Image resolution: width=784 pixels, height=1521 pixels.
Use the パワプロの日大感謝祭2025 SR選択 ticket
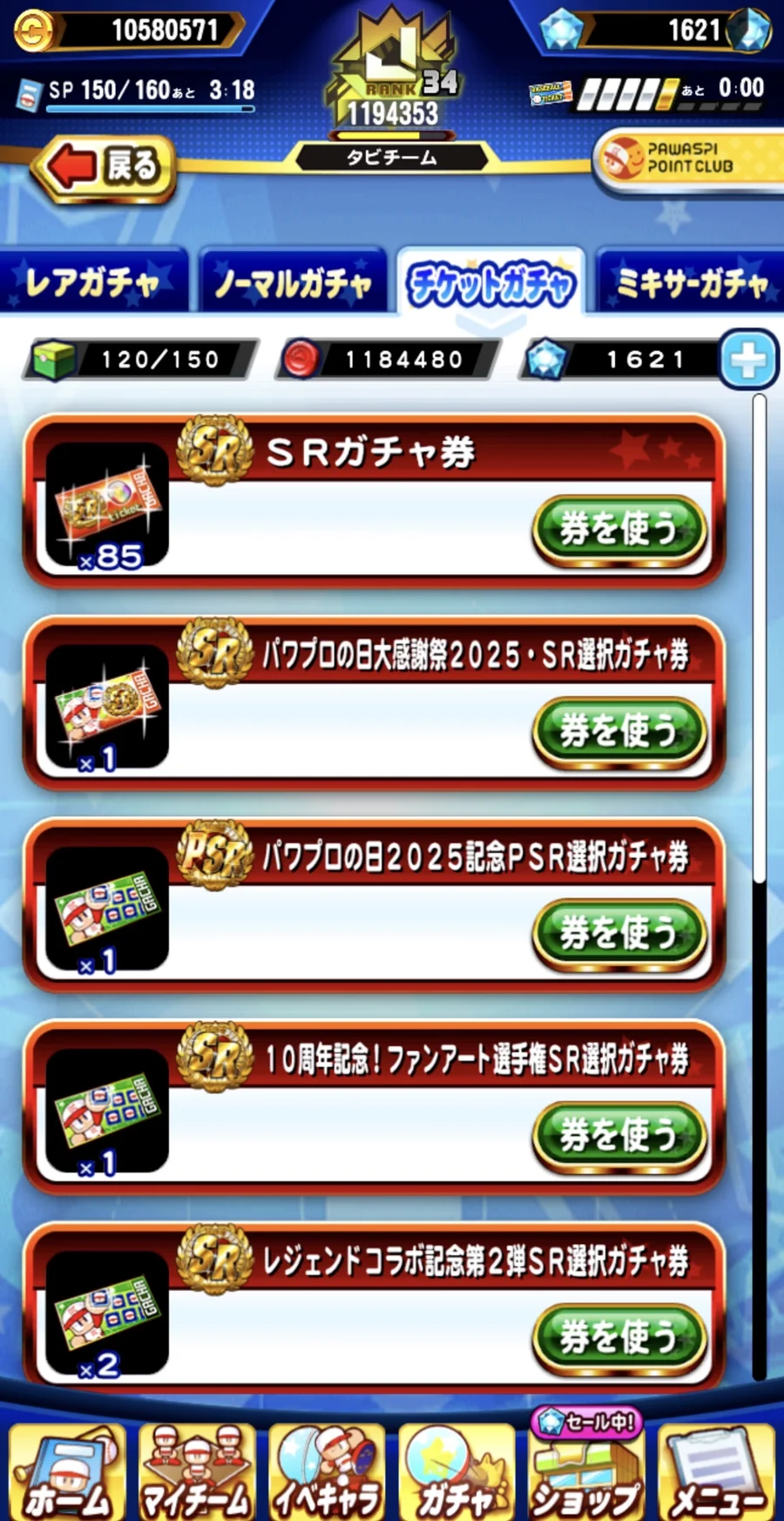(618, 730)
